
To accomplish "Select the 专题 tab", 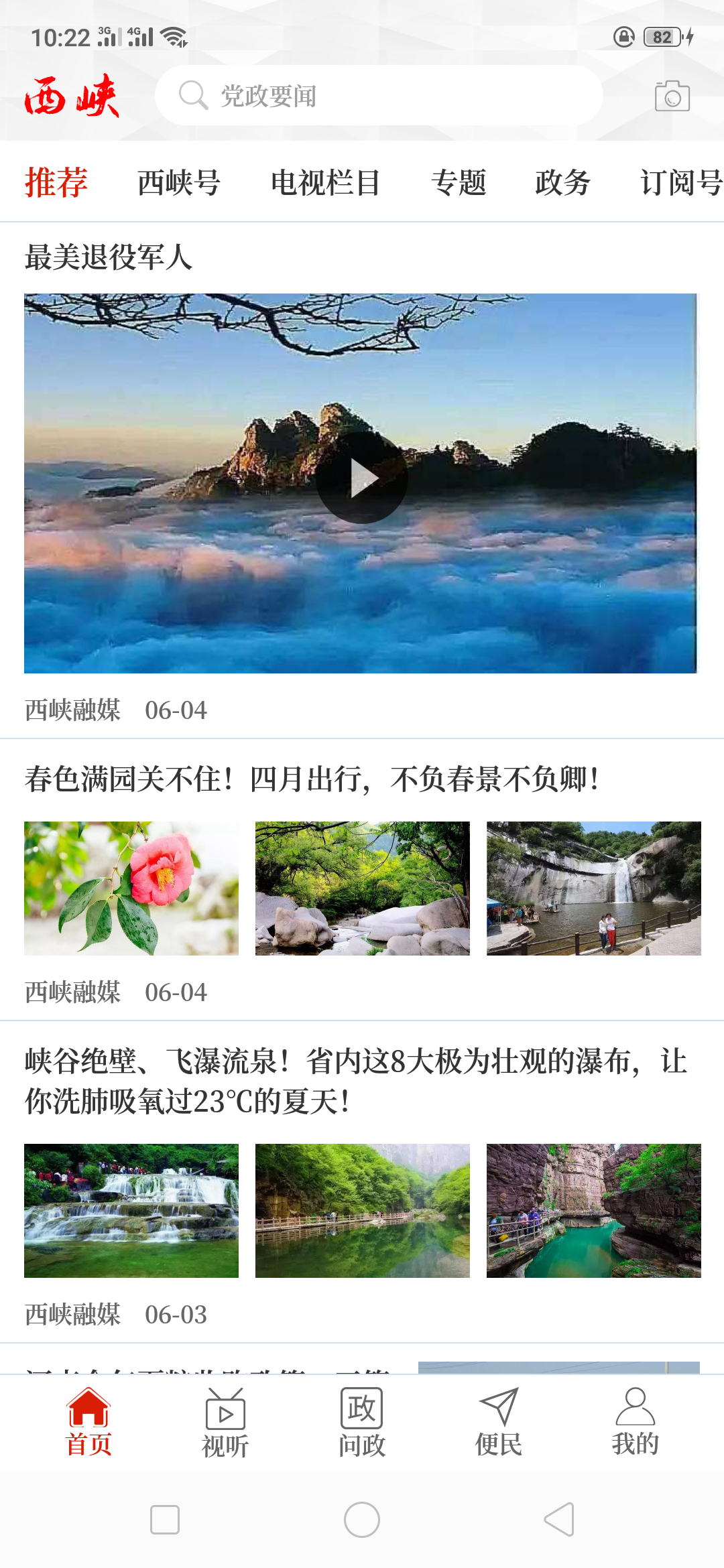I will [459, 182].
